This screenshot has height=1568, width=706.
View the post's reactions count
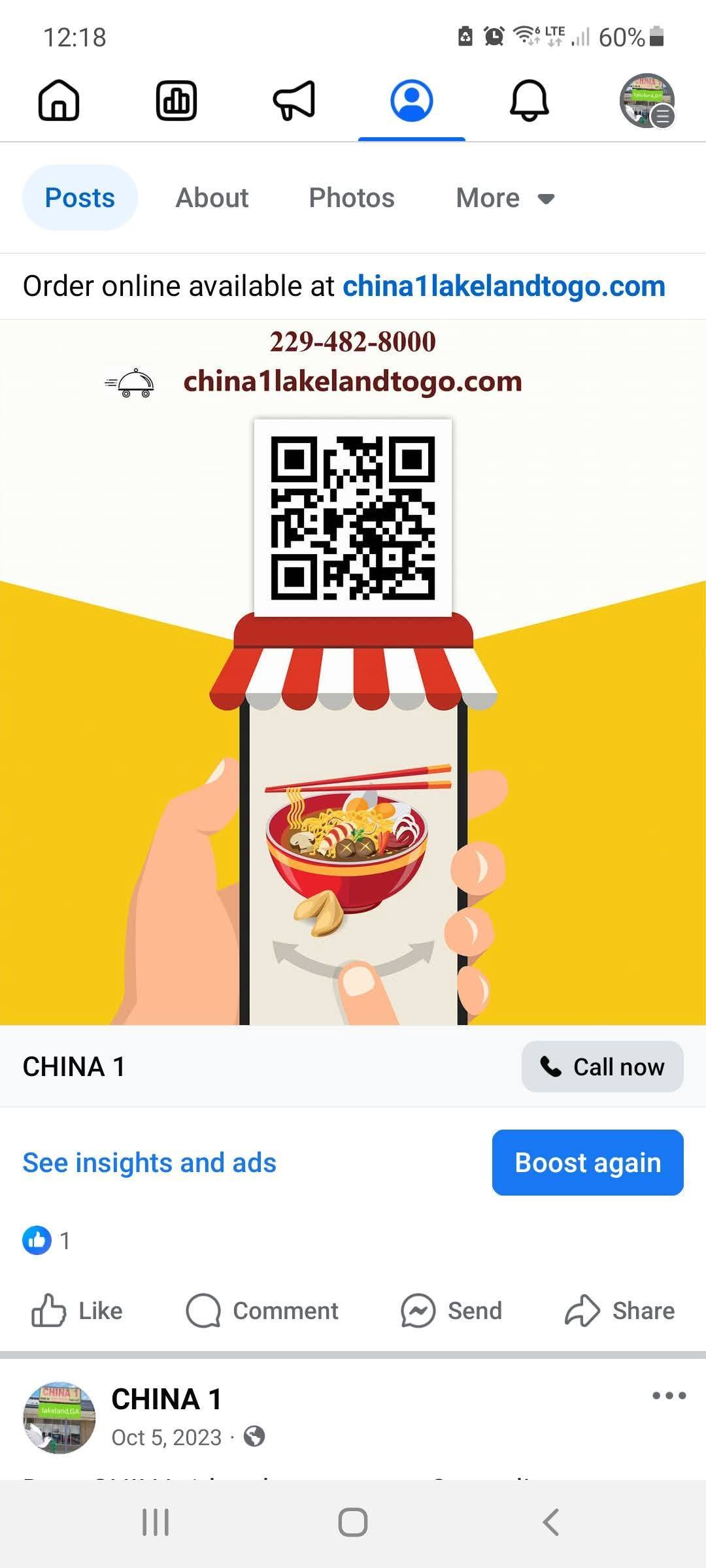click(x=47, y=1240)
